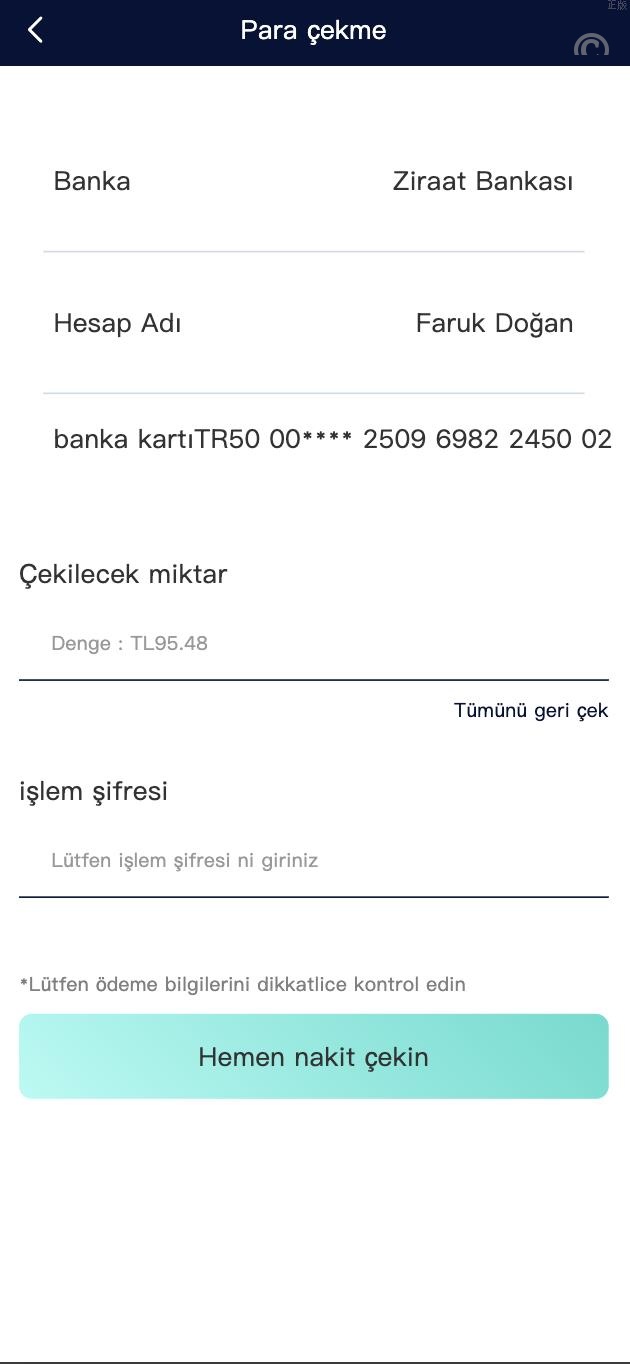630x1364 pixels.
Task: Tap Hemen nakit çekin button
Action: (313, 1057)
